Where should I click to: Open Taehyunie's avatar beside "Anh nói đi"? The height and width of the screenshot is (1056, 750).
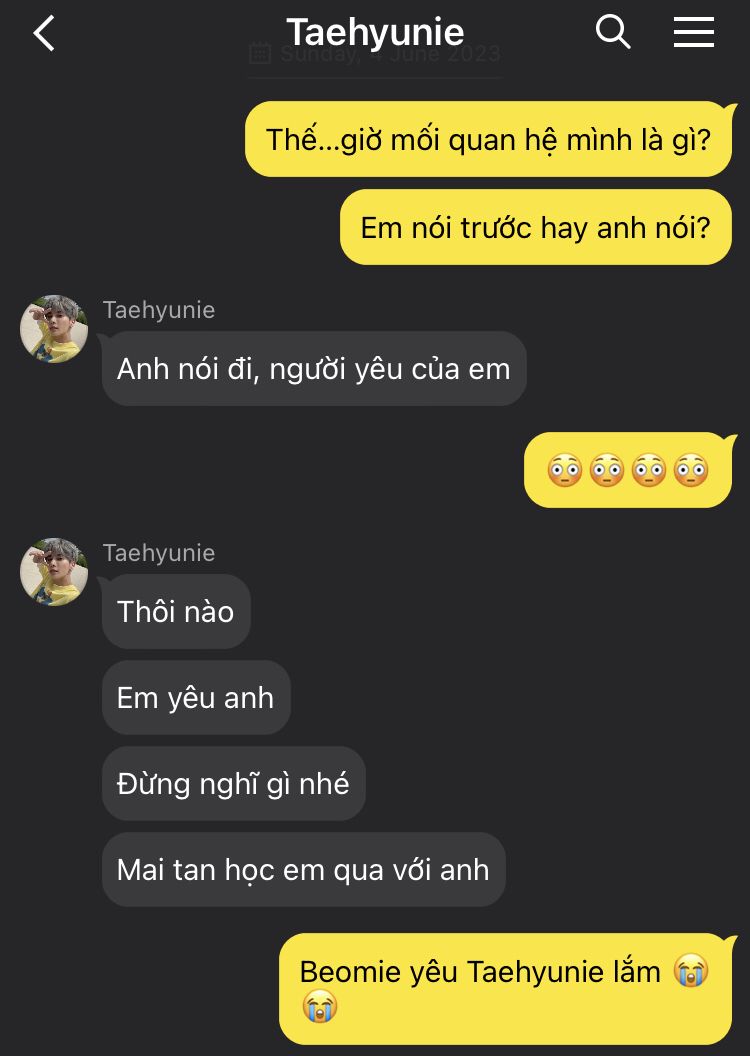[x=54, y=329]
